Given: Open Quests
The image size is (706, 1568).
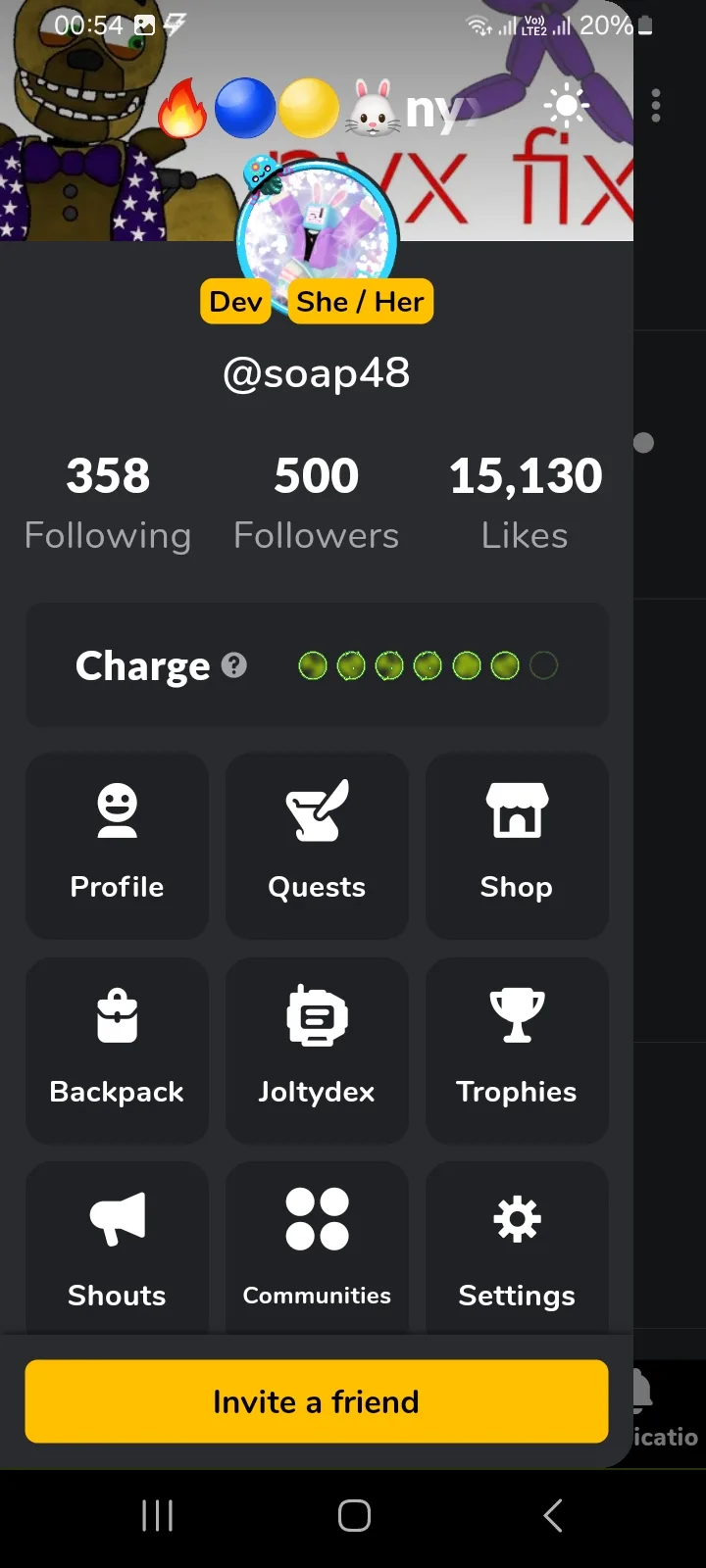Looking at the screenshot, I should pos(317,846).
